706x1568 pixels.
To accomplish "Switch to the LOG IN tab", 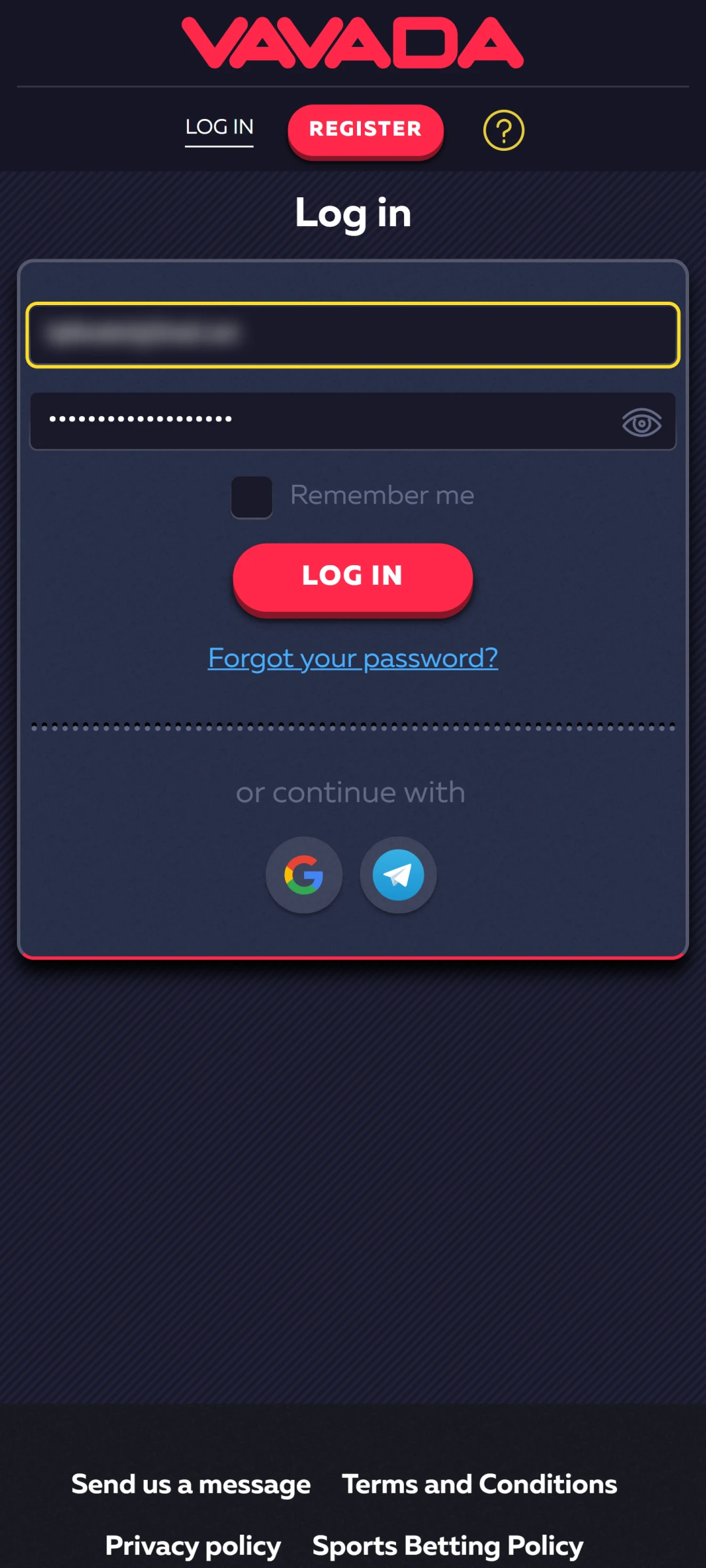I will point(219,128).
